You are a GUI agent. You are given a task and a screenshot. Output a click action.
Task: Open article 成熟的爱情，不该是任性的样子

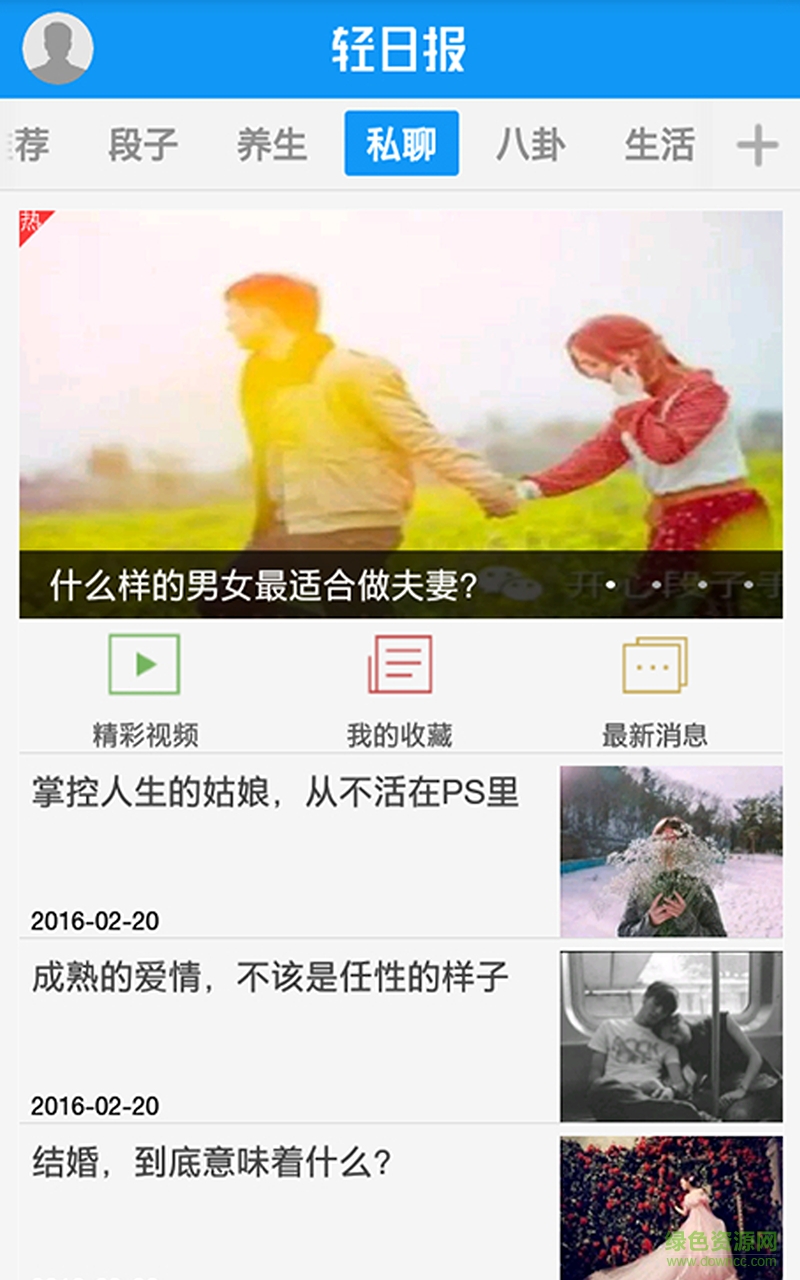tap(290, 1030)
